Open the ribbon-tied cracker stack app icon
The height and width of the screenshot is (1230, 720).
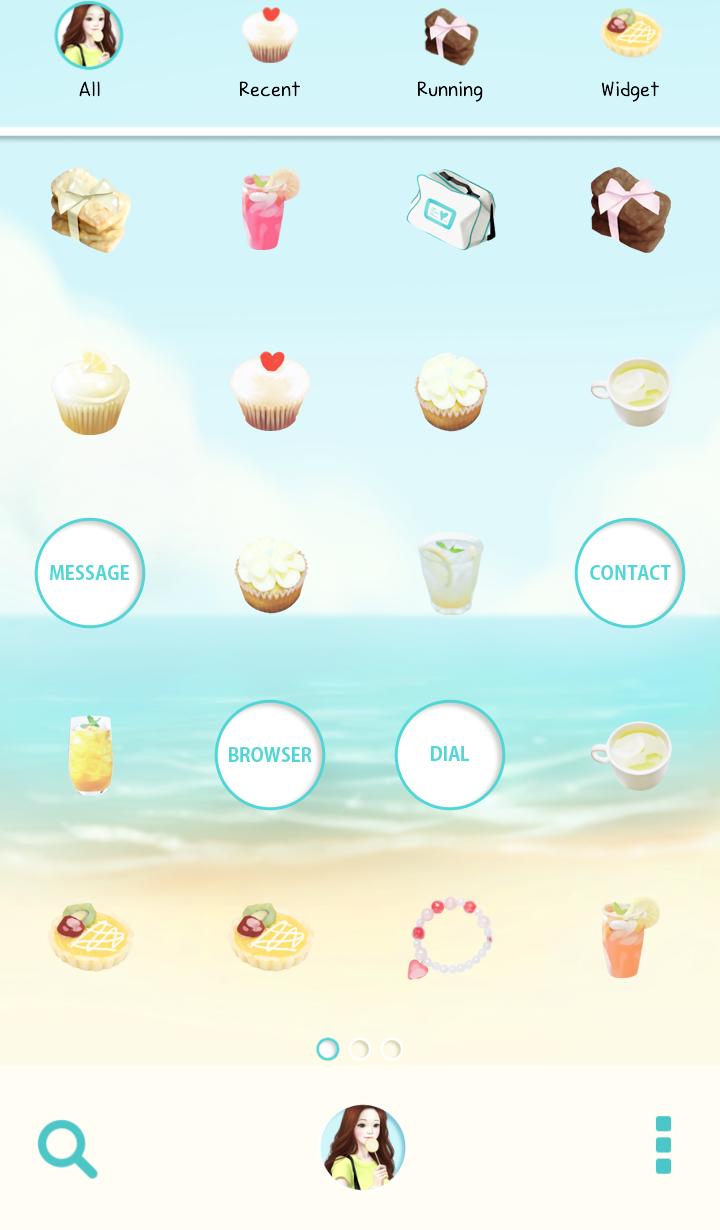pos(90,210)
